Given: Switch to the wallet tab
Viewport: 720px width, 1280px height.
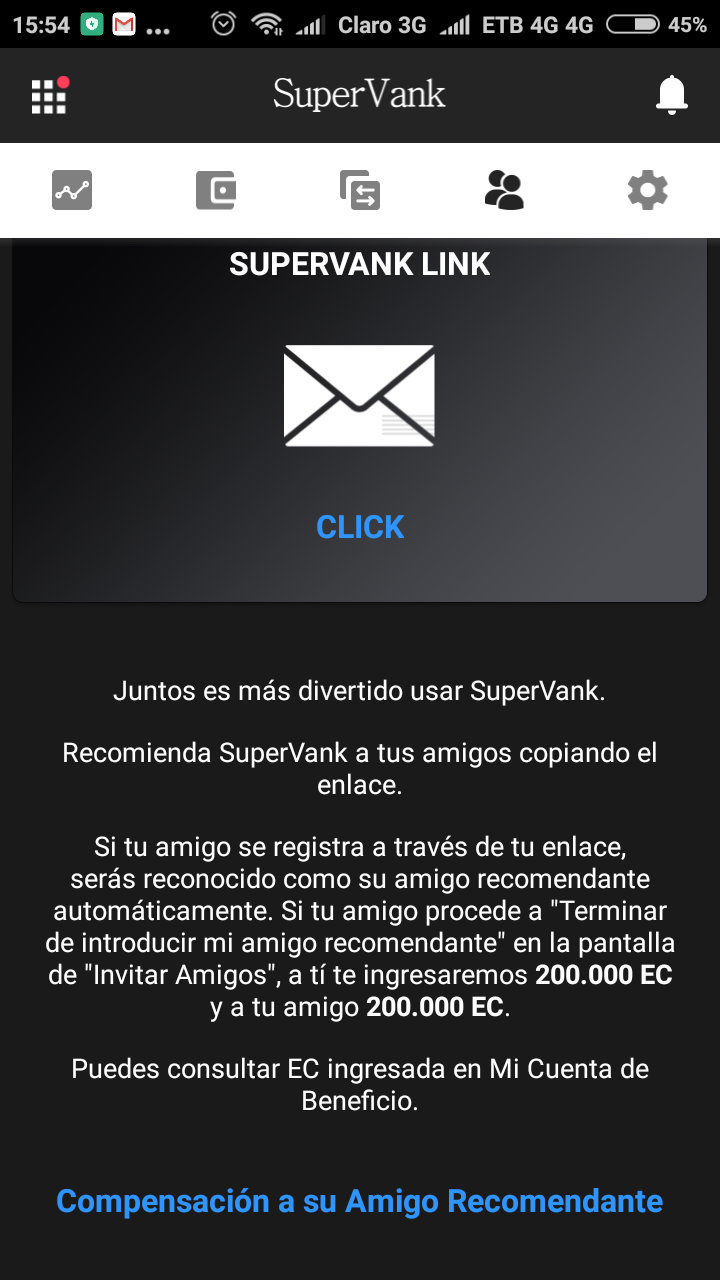Looking at the screenshot, I should [x=216, y=190].
